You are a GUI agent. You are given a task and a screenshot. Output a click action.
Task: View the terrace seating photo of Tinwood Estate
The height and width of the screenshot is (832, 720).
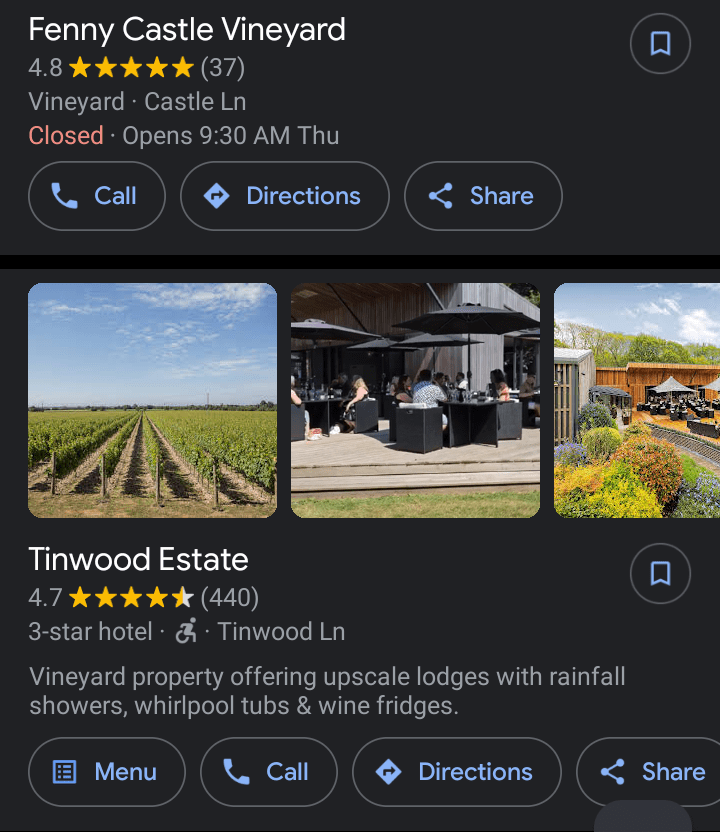(x=415, y=400)
